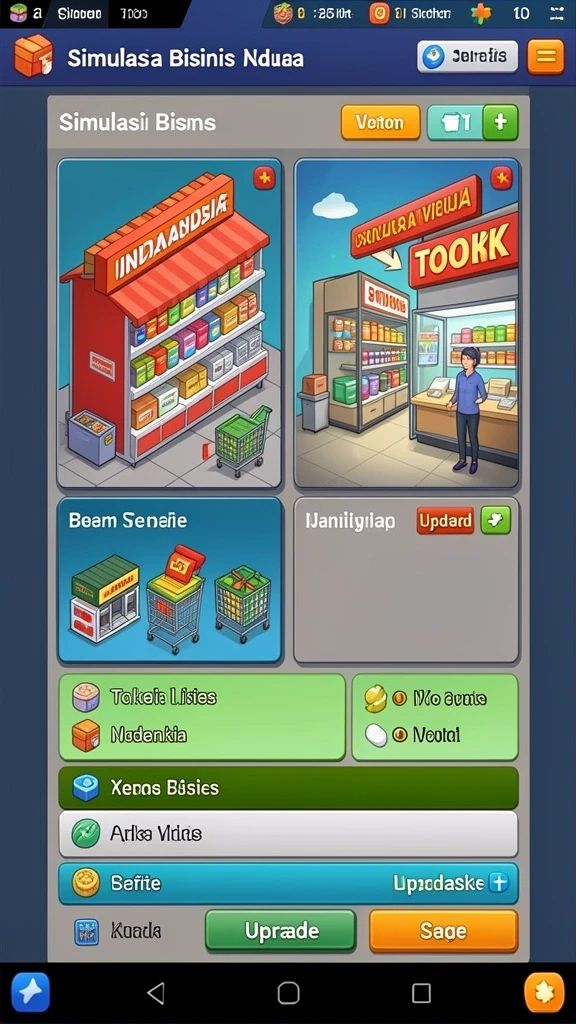Open the Indaandsia shelf store card
Image resolution: width=576 pixels, height=1024 pixels.
170,323
